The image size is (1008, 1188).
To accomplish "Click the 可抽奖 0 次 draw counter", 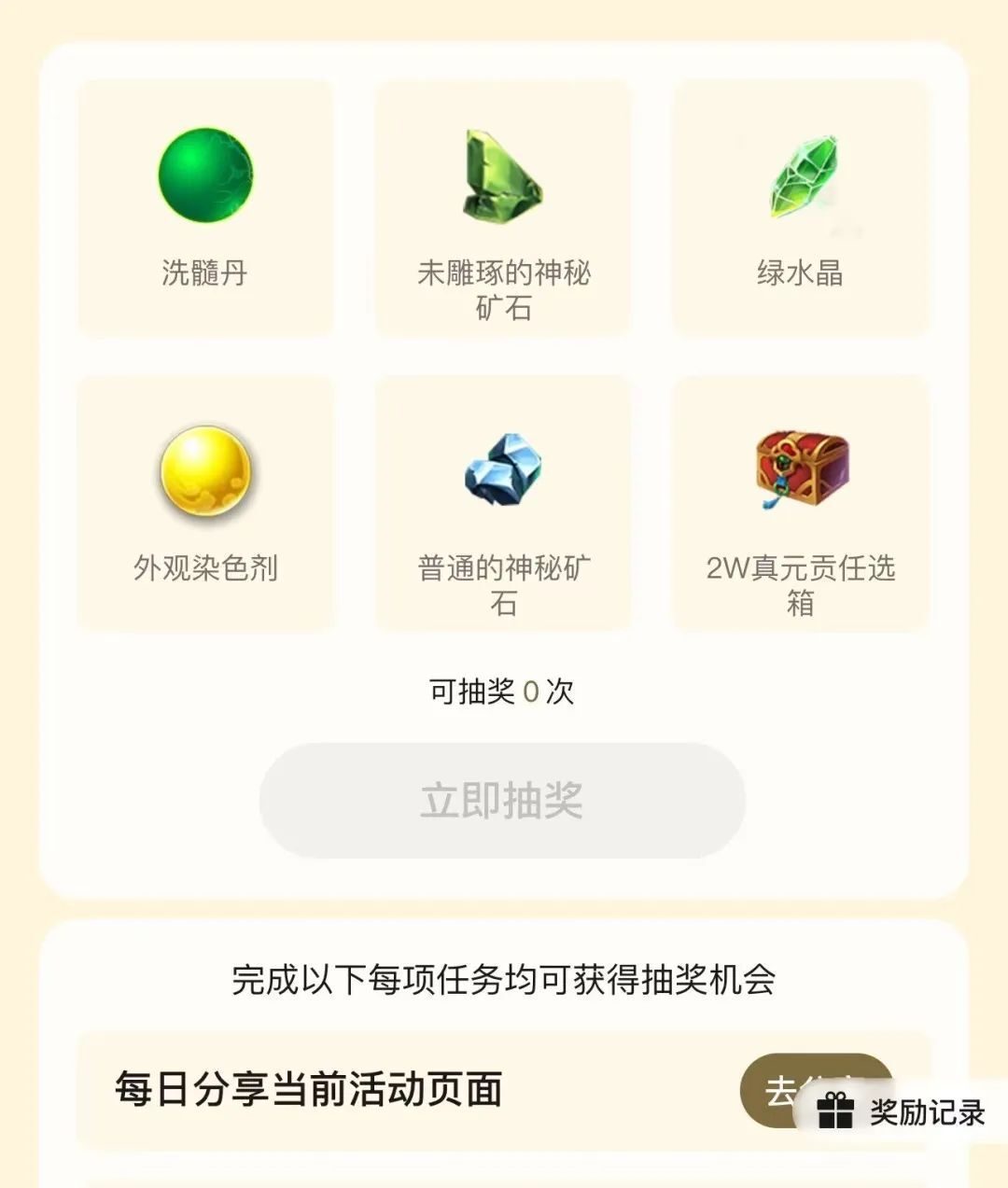I will pyautogui.click(x=504, y=692).
